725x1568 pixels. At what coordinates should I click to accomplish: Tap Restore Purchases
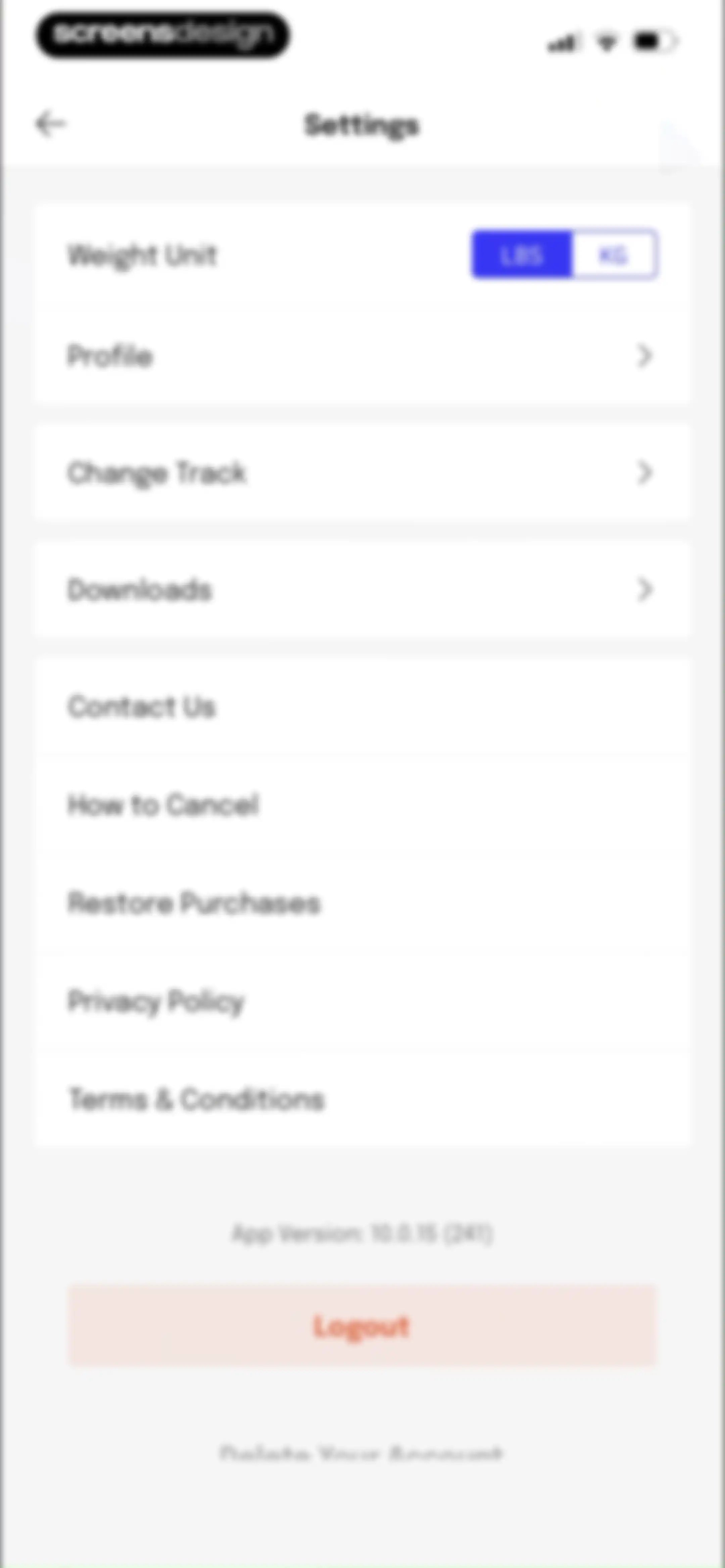click(362, 903)
